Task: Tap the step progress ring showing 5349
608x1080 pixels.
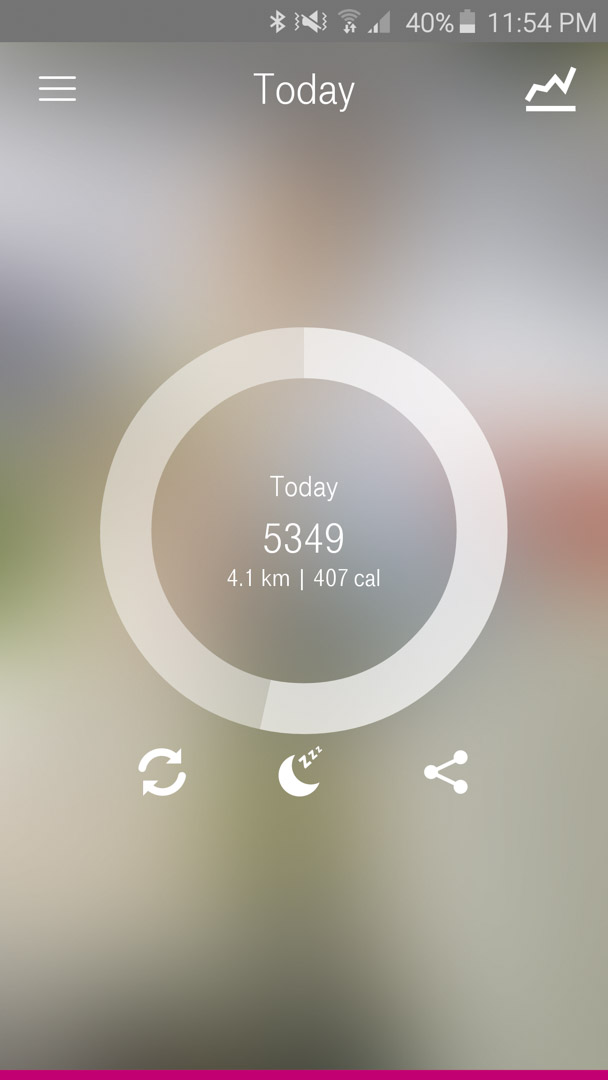Action: coord(304,530)
